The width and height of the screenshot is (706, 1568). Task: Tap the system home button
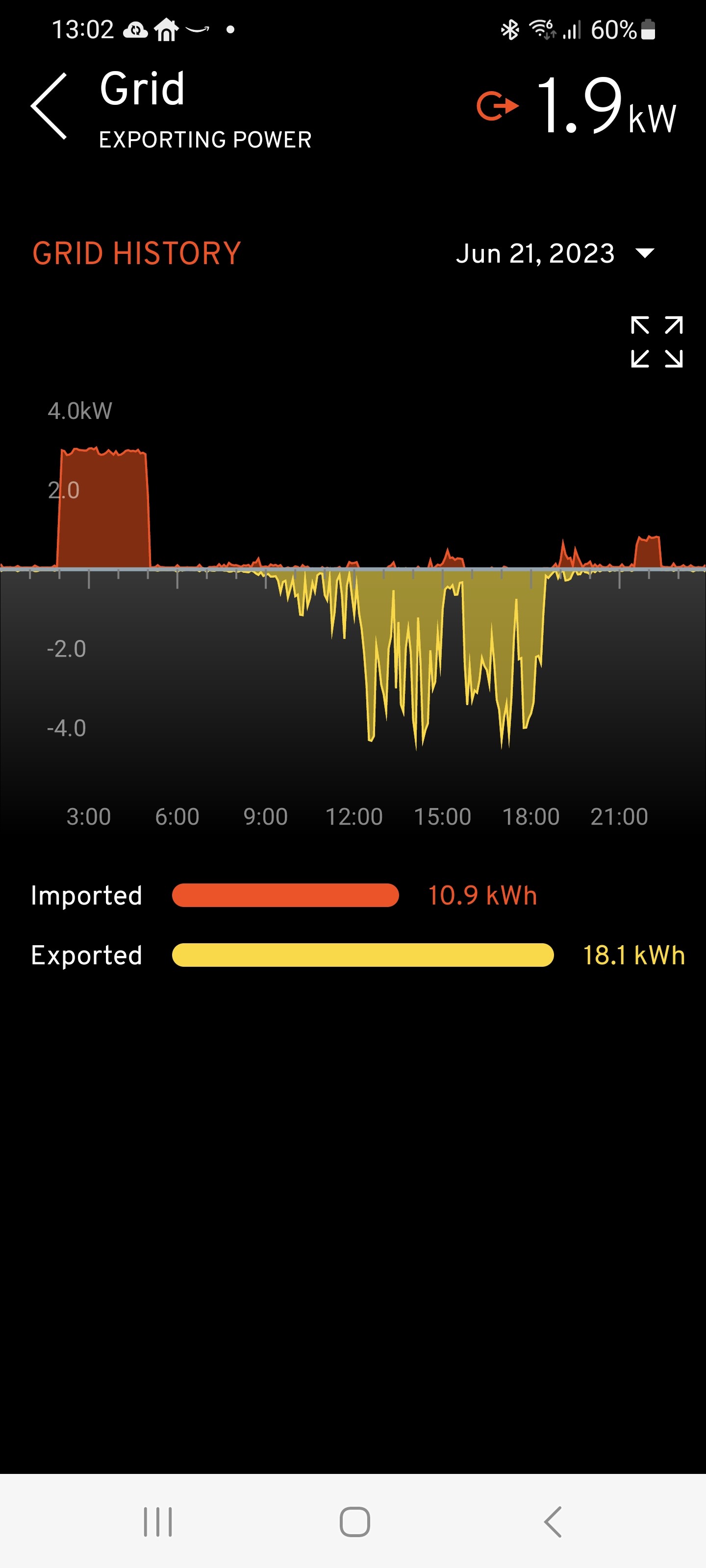[x=354, y=1522]
